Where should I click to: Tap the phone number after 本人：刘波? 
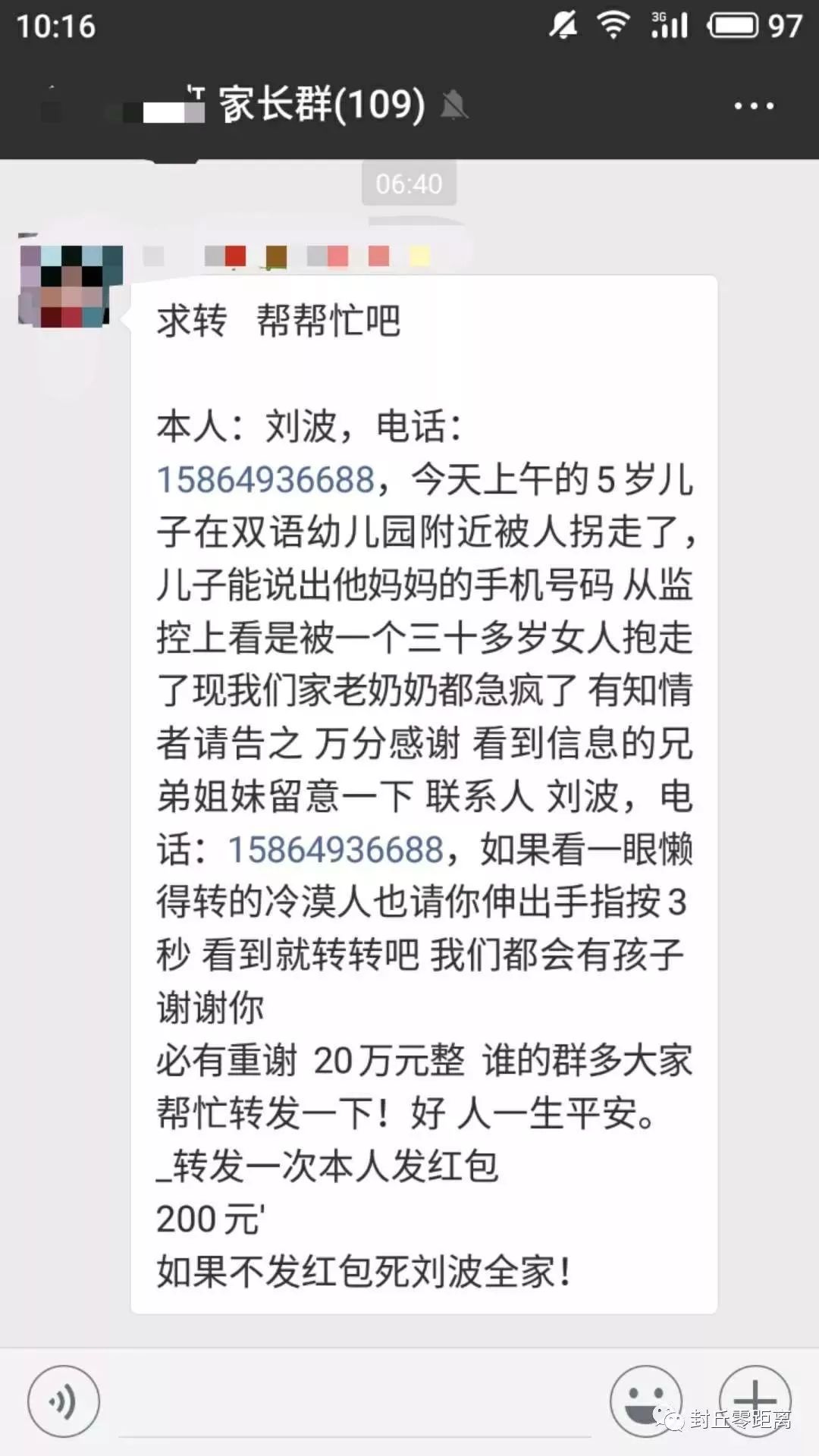point(265,480)
